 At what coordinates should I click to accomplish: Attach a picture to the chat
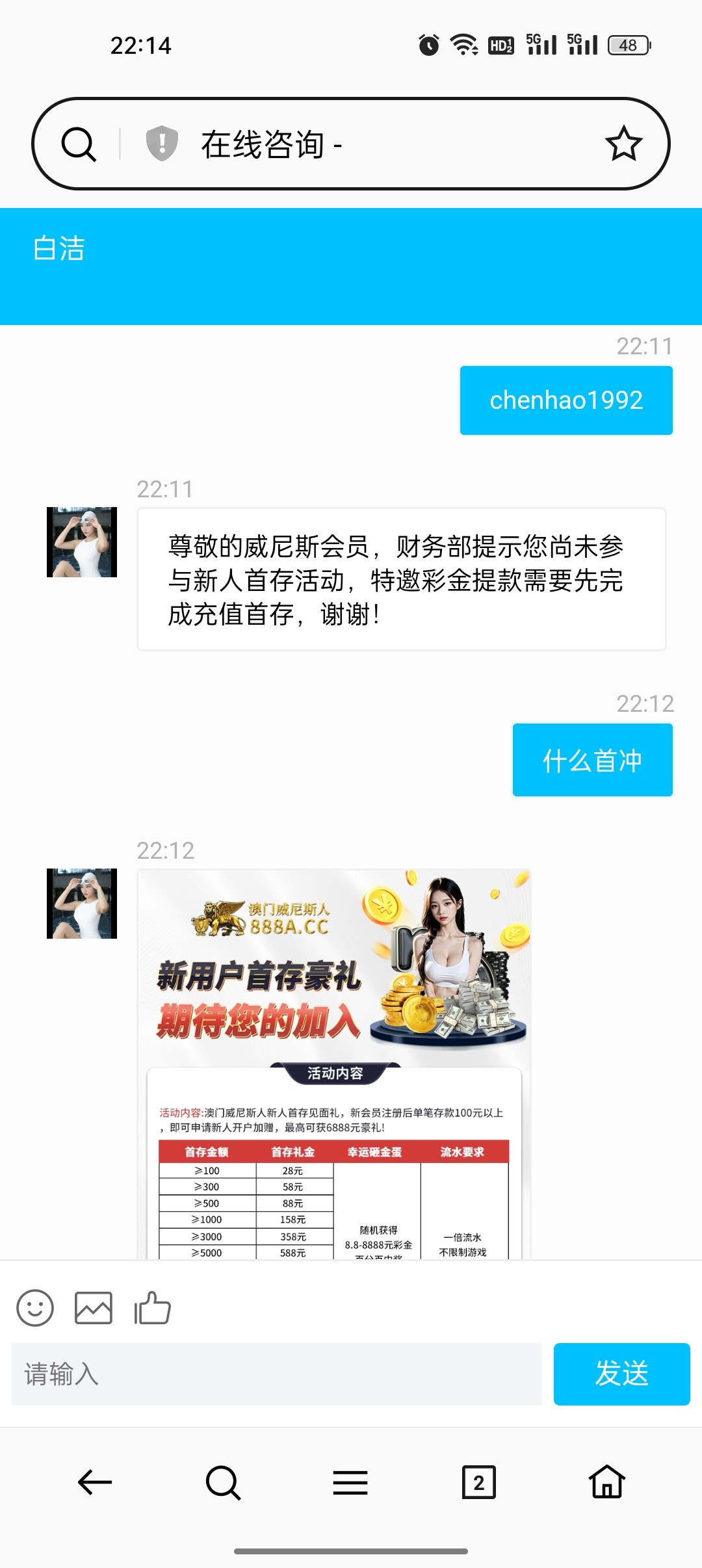click(x=94, y=1308)
